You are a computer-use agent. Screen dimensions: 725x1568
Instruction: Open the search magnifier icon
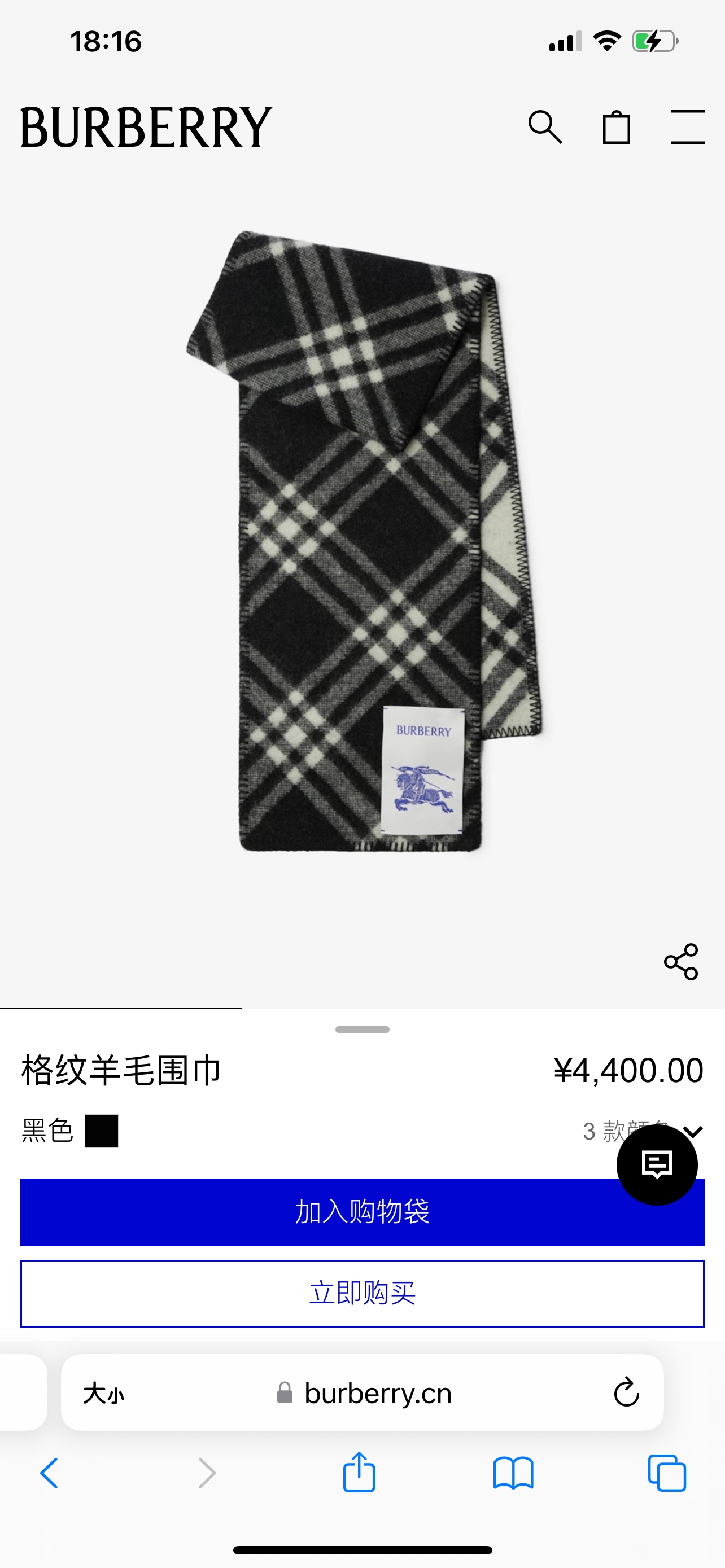tap(545, 126)
